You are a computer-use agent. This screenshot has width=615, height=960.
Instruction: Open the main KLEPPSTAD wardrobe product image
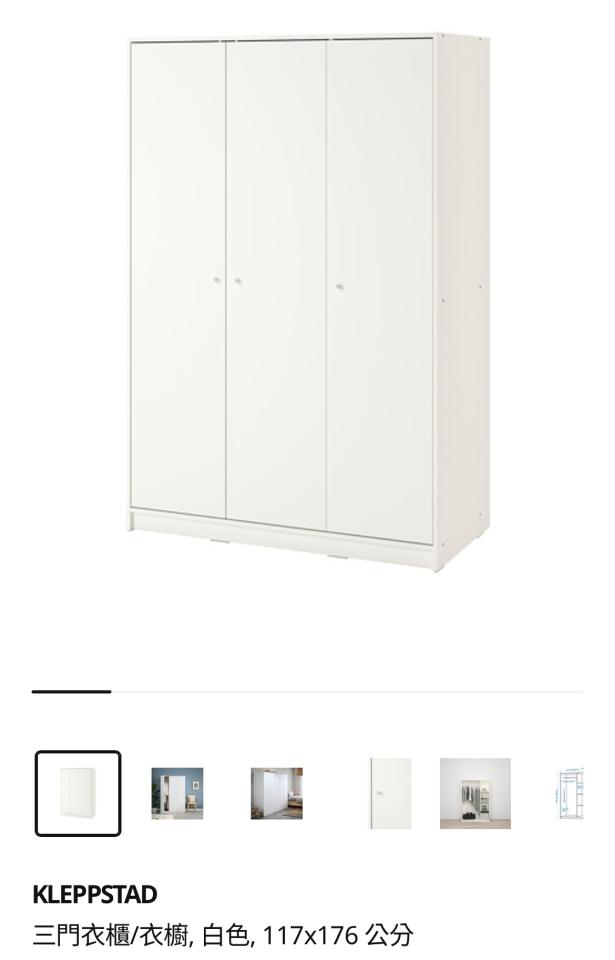[x=308, y=300]
